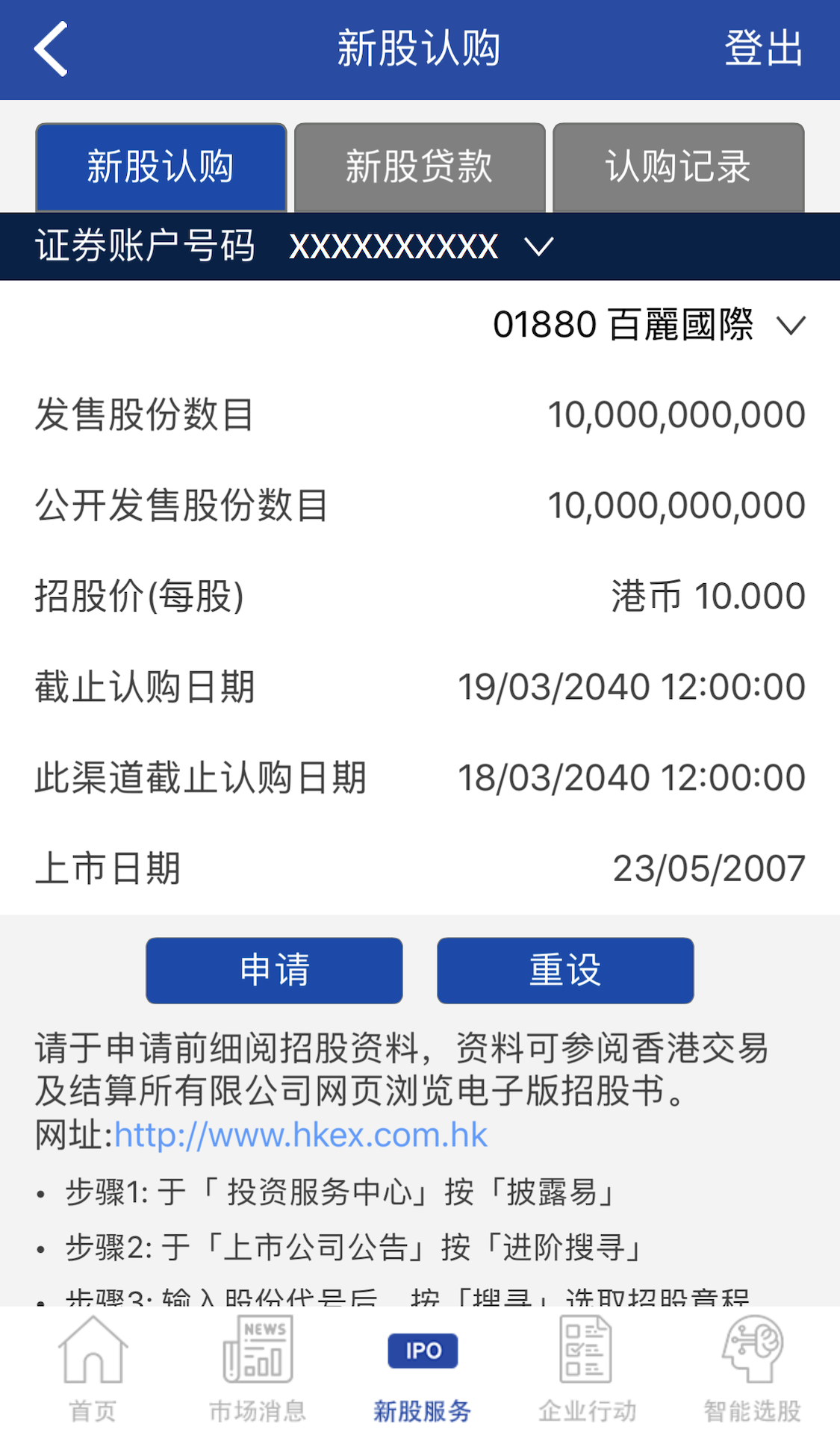Tap the 重设 reset button
Screen dimensions: 840x1441
pyautogui.click(x=565, y=970)
